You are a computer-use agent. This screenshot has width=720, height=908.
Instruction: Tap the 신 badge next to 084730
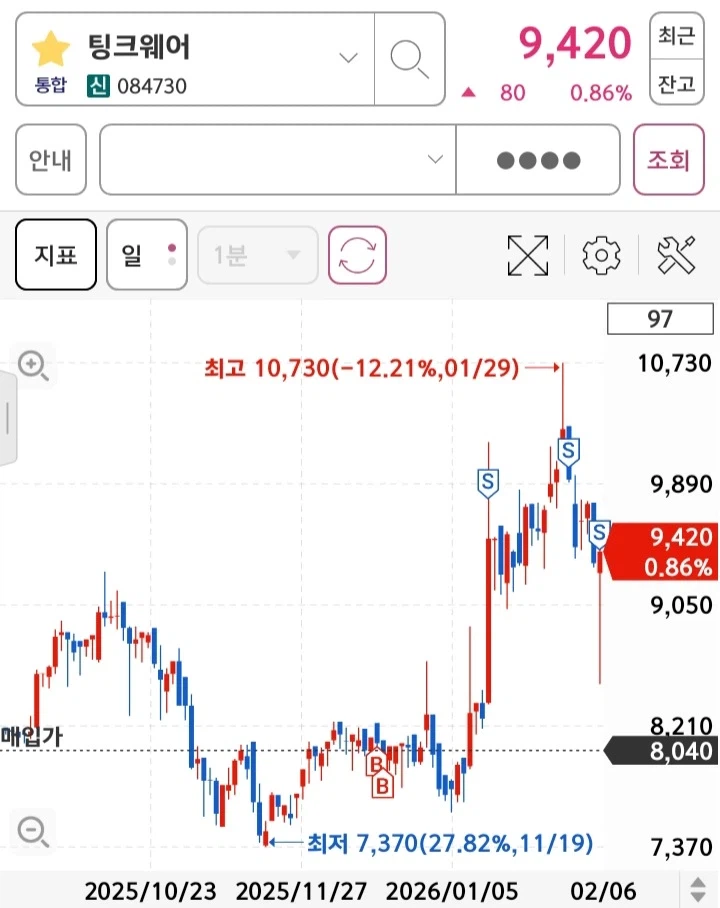(x=97, y=88)
